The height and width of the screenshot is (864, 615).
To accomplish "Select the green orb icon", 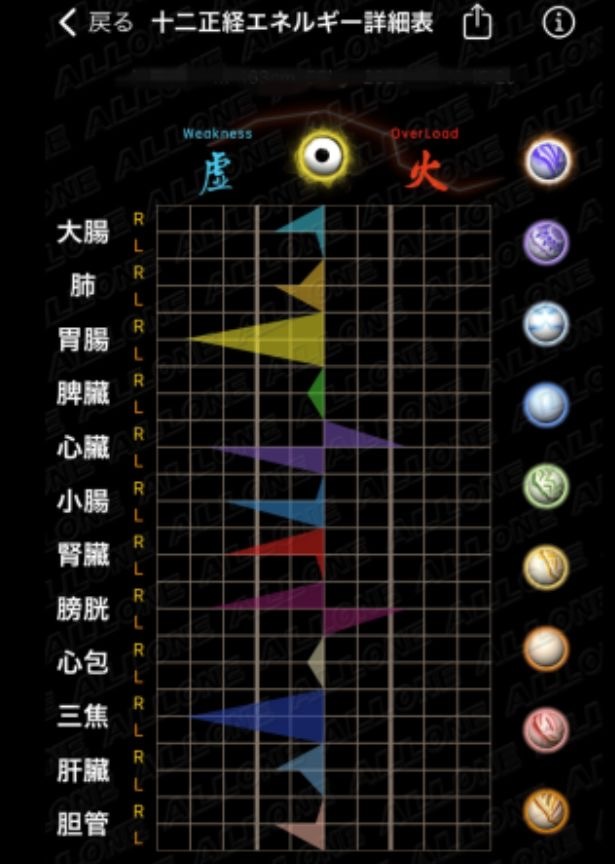I will pyautogui.click(x=547, y=486).
